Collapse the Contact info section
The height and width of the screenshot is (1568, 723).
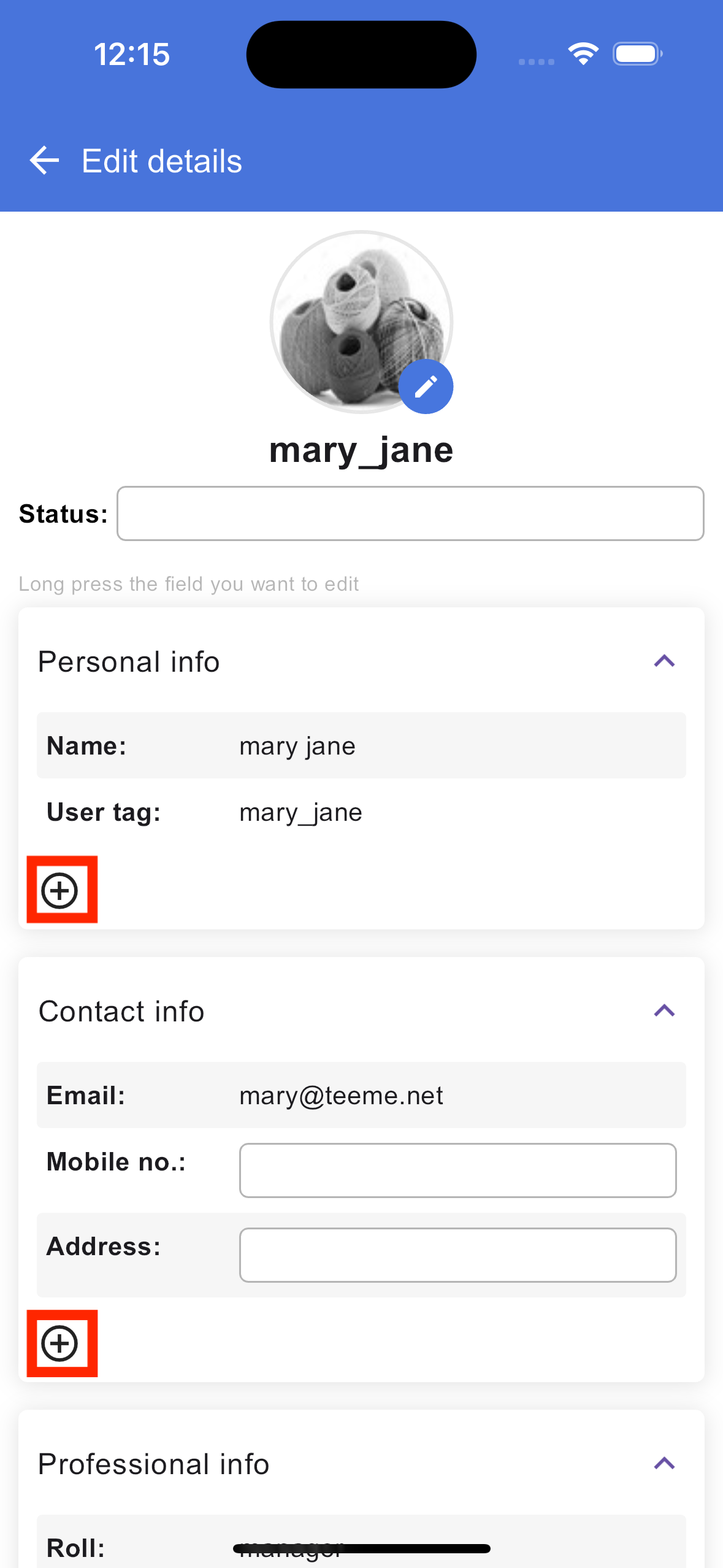pyautogui.click(x=664, y=1011)
